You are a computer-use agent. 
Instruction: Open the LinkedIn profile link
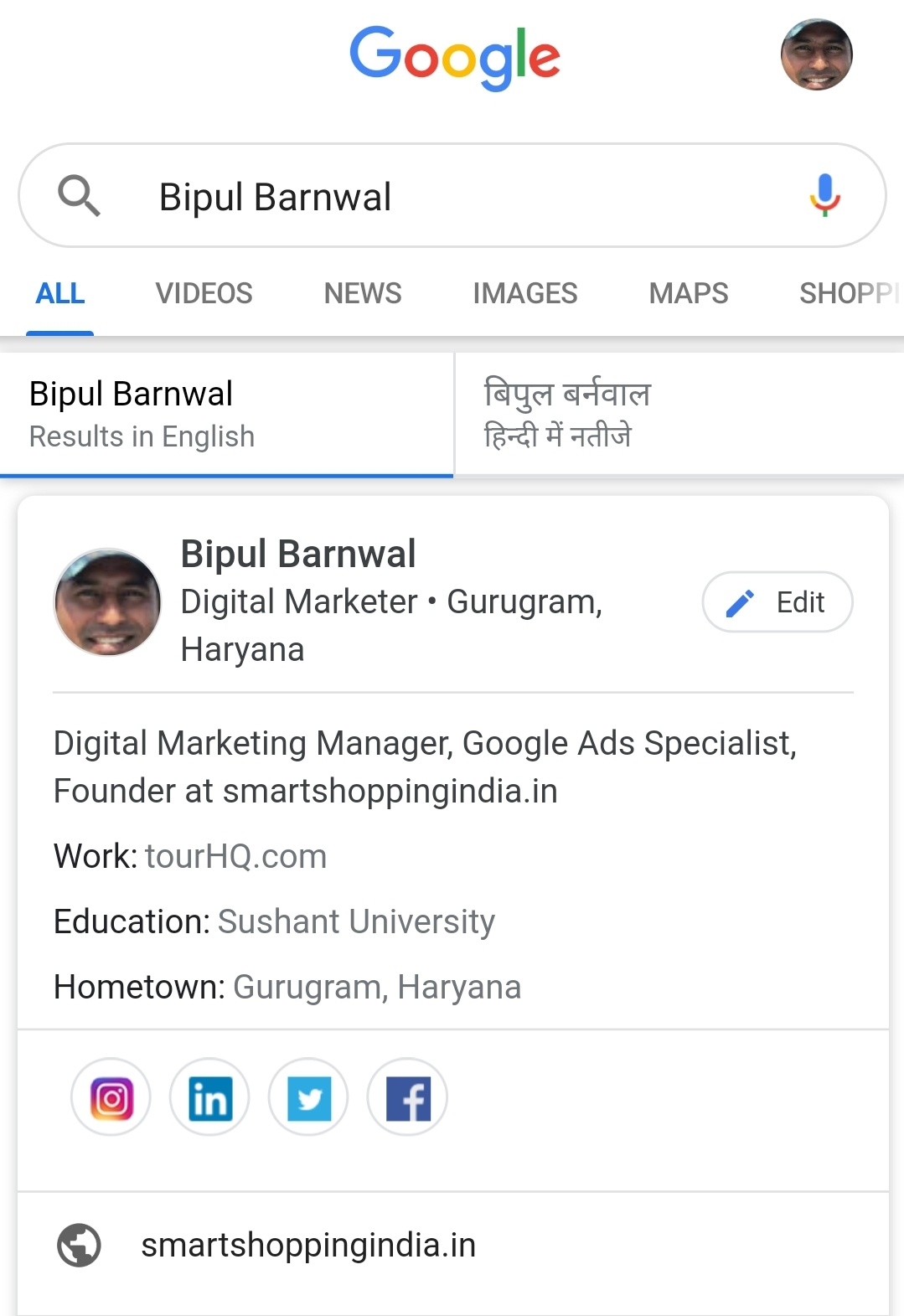209,1097
